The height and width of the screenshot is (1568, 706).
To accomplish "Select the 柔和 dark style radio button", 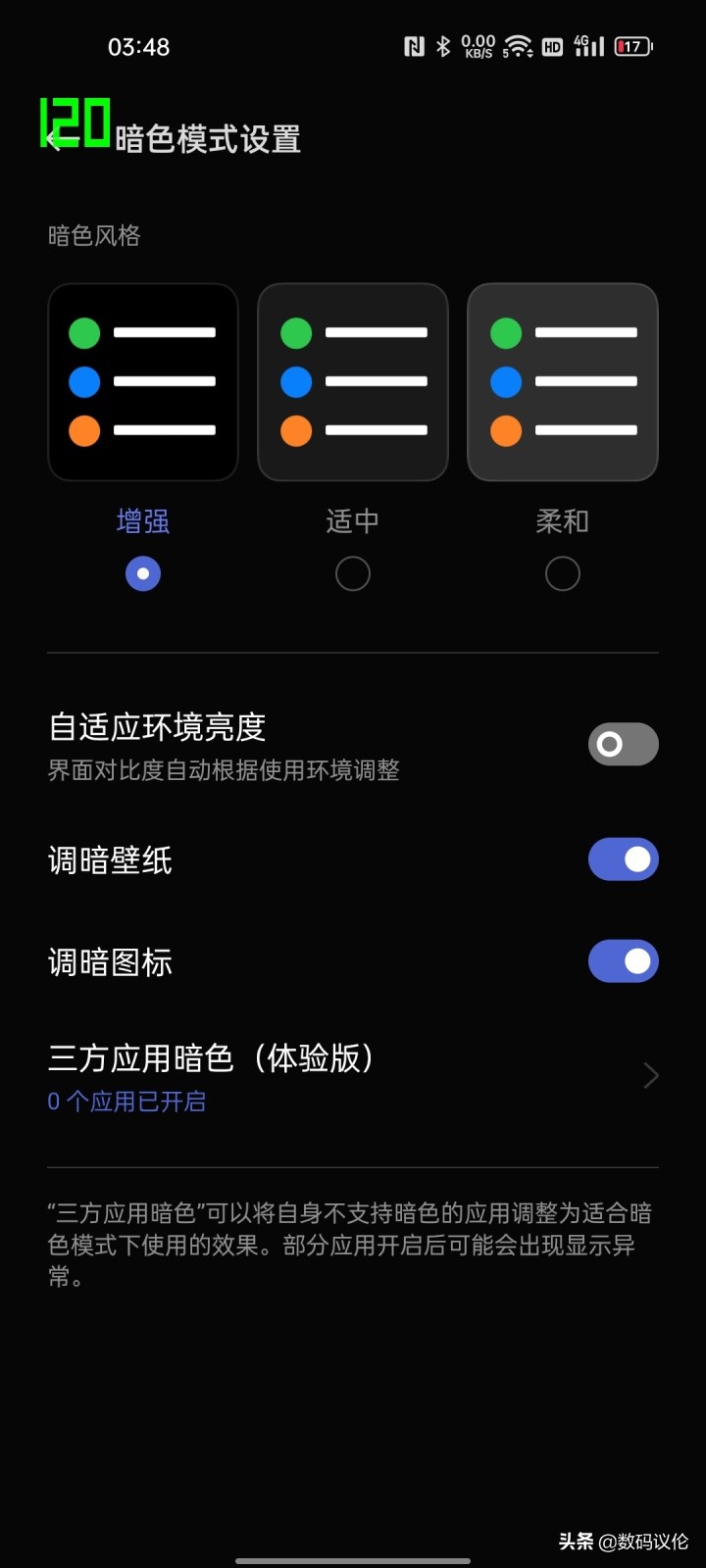I will [562, 572].
